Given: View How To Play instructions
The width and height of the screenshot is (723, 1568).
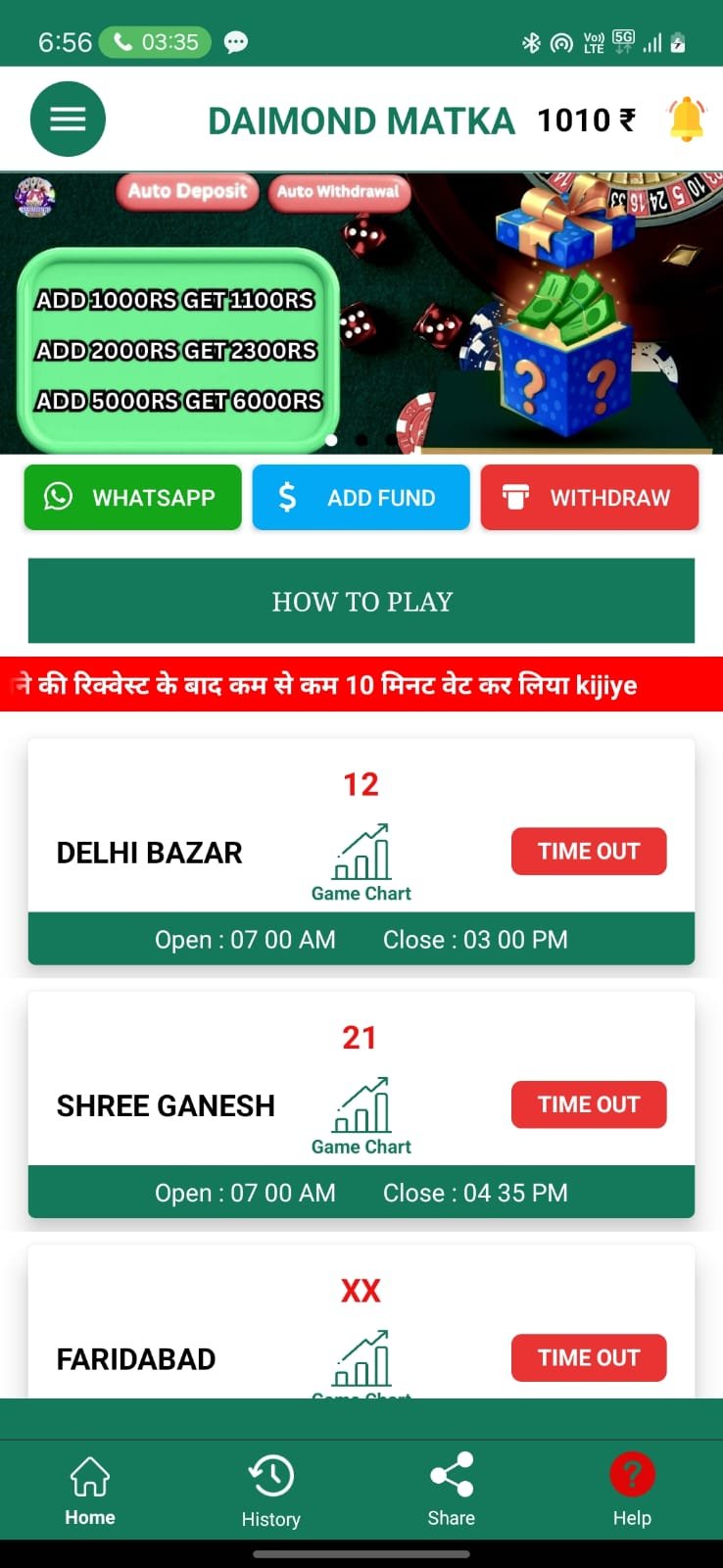Looking at the screenshot, I should (x=361, y=601).
